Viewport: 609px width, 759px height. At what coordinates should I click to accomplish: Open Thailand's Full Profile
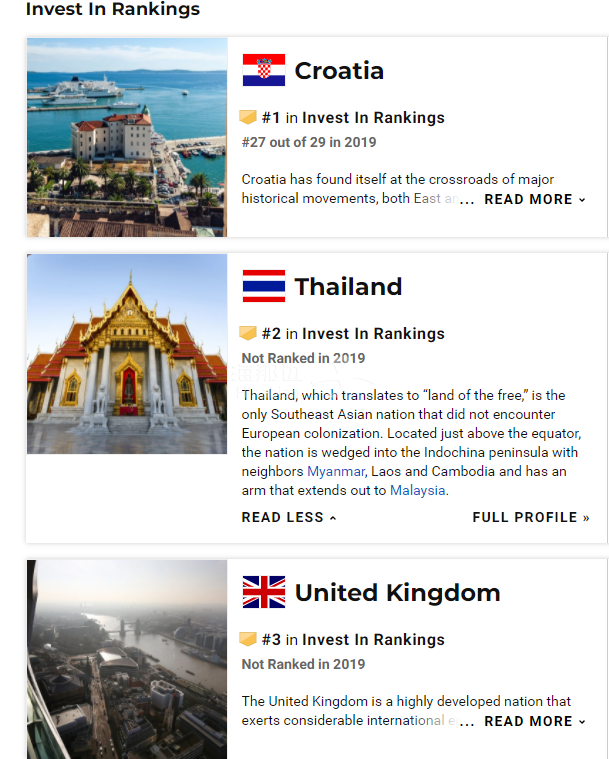[530, 518]
